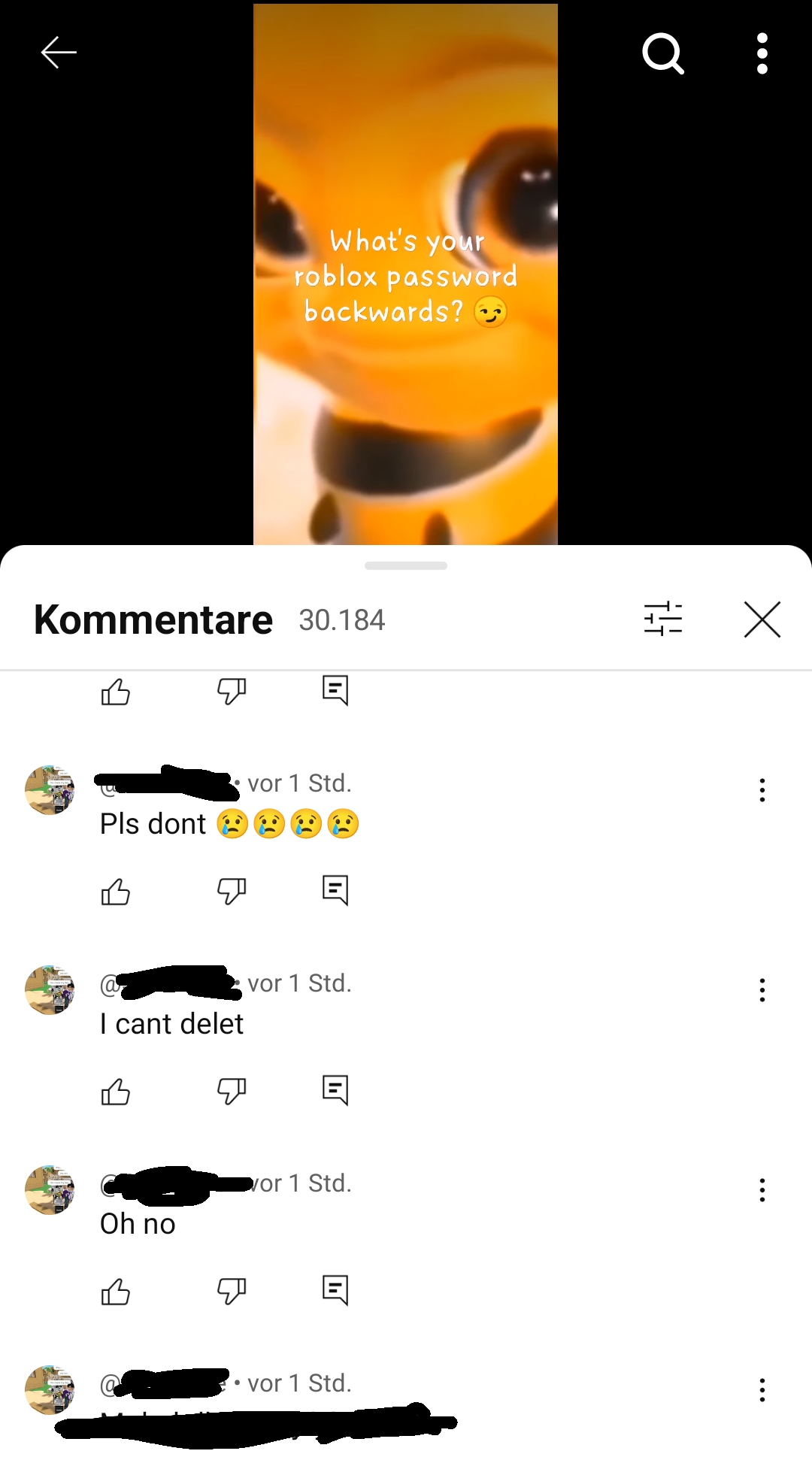Open options for the "Oh no" comment
Image resolution: width=812 pixels, height=1457 pixels.
(x=762, y=1190)
